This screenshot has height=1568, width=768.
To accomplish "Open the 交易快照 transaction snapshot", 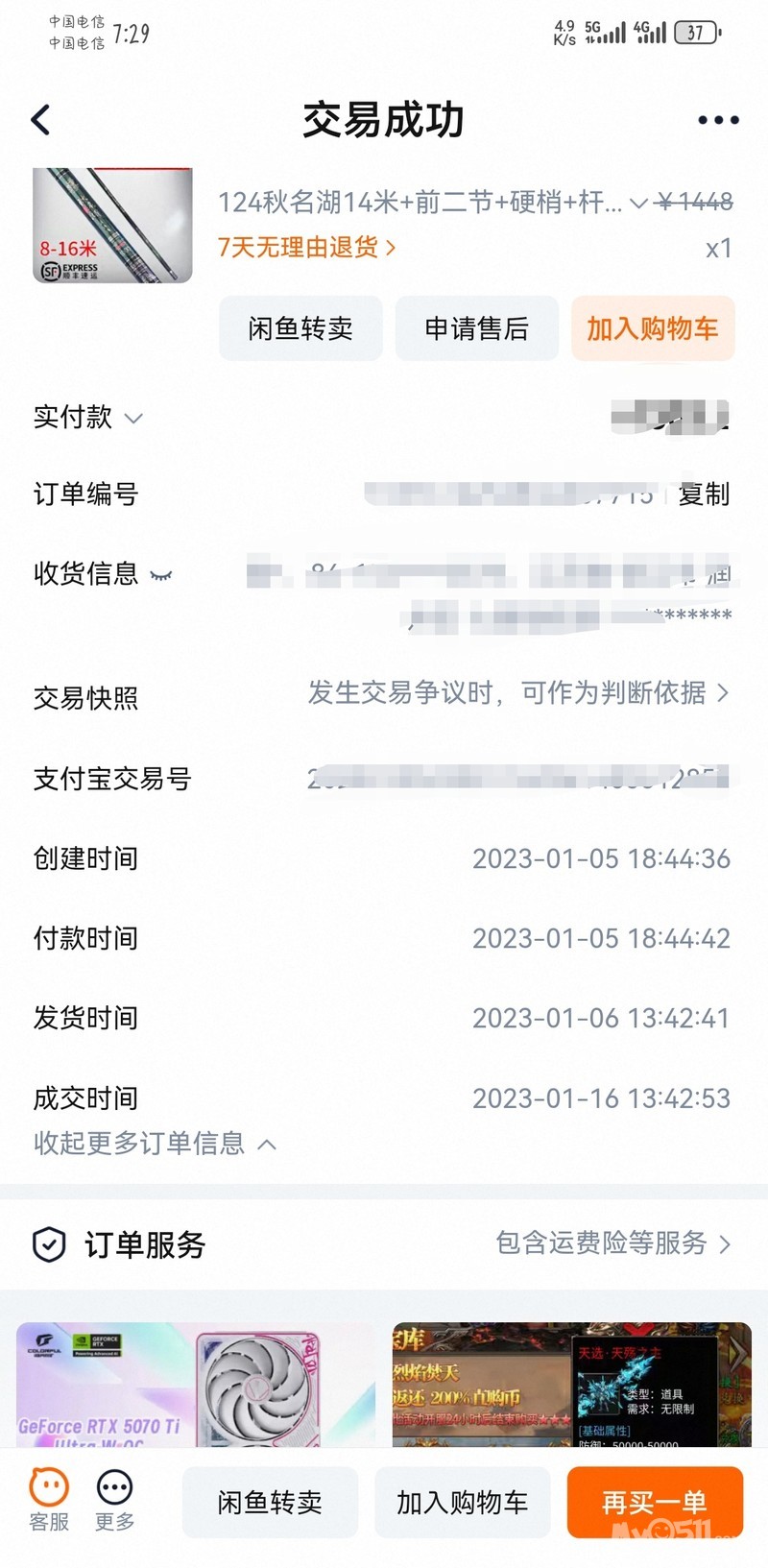I will 384,694.
